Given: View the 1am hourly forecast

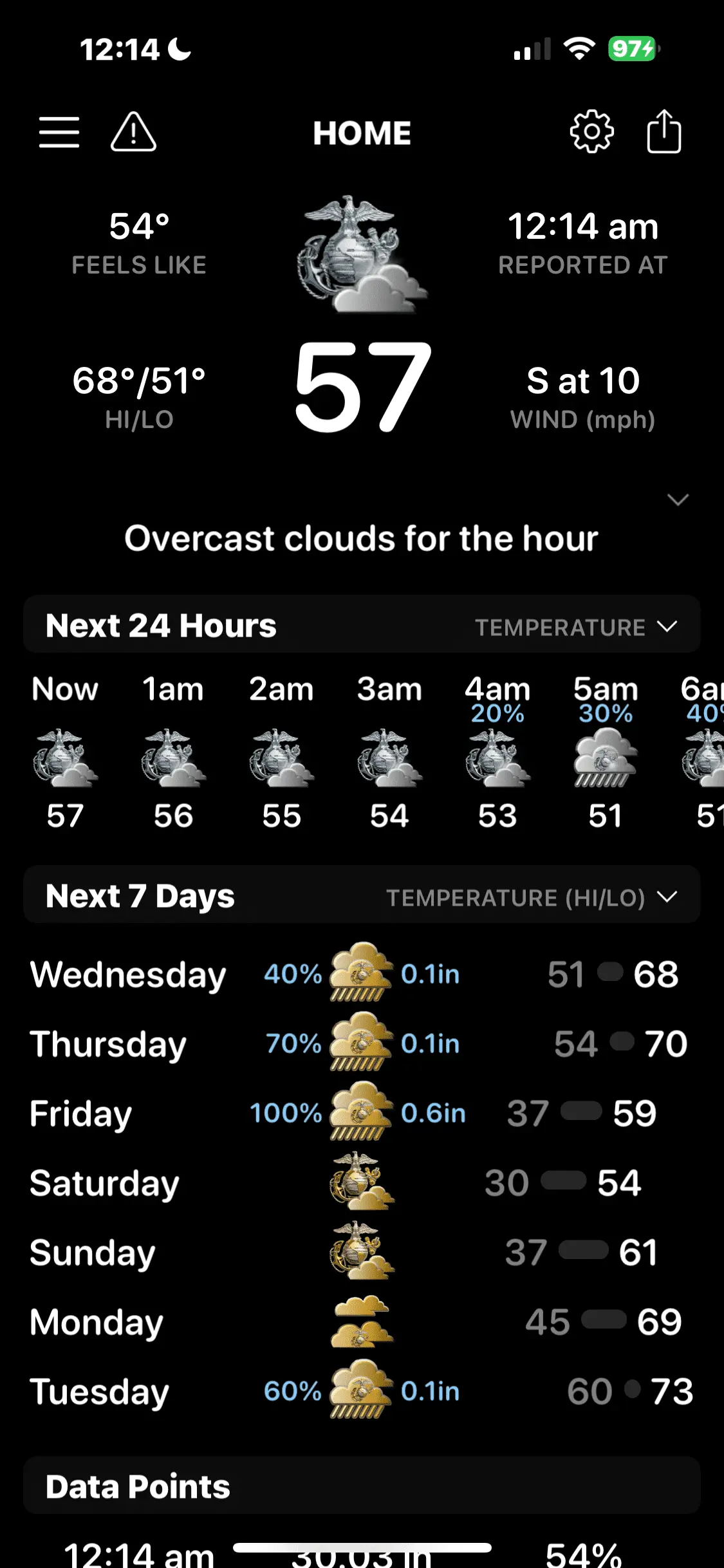Looking at the screenshot, I should click(173, 753).
